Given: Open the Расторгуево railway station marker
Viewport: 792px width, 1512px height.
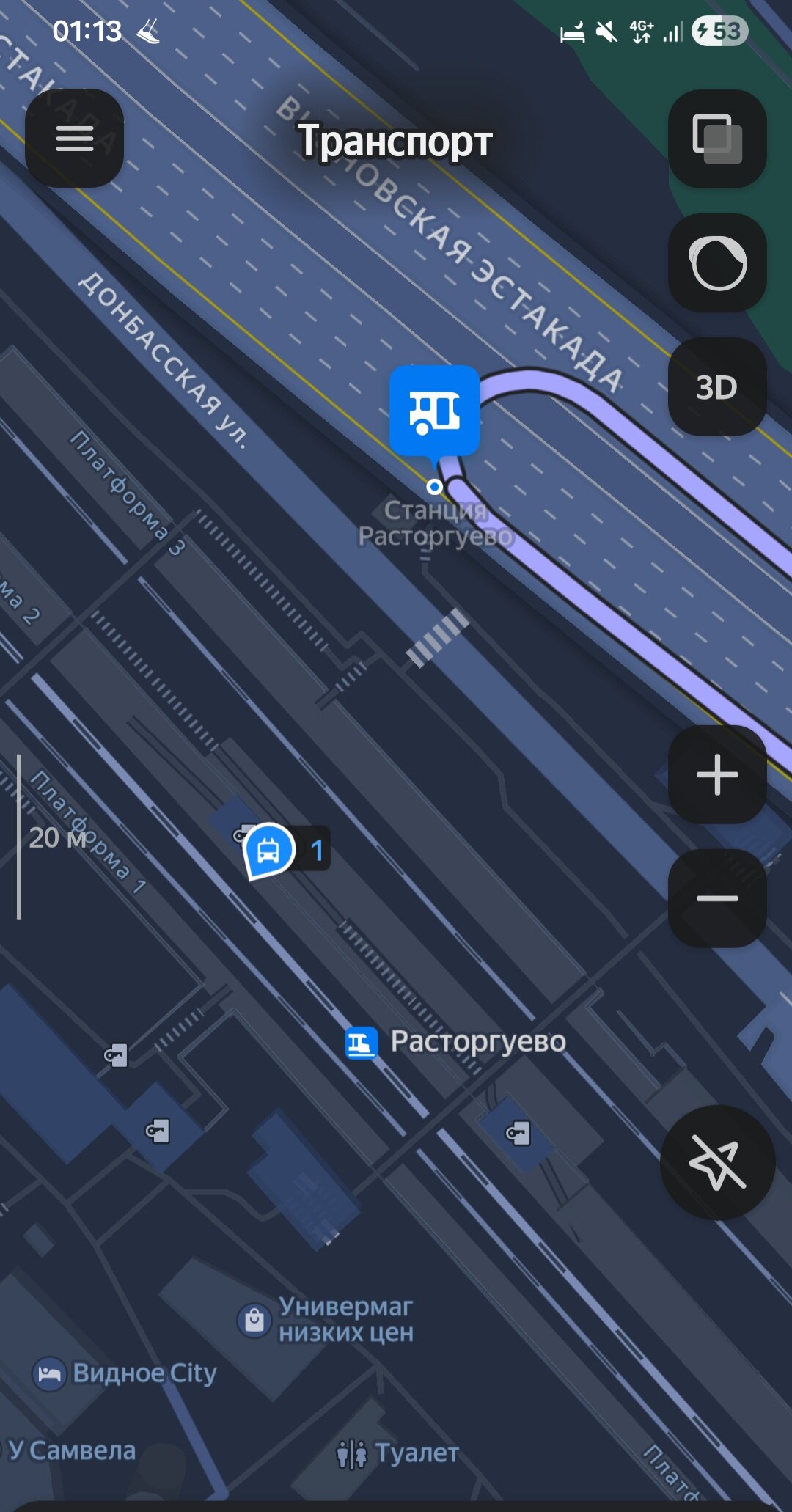Looking at the screenshot, I should pos(362,1042).
